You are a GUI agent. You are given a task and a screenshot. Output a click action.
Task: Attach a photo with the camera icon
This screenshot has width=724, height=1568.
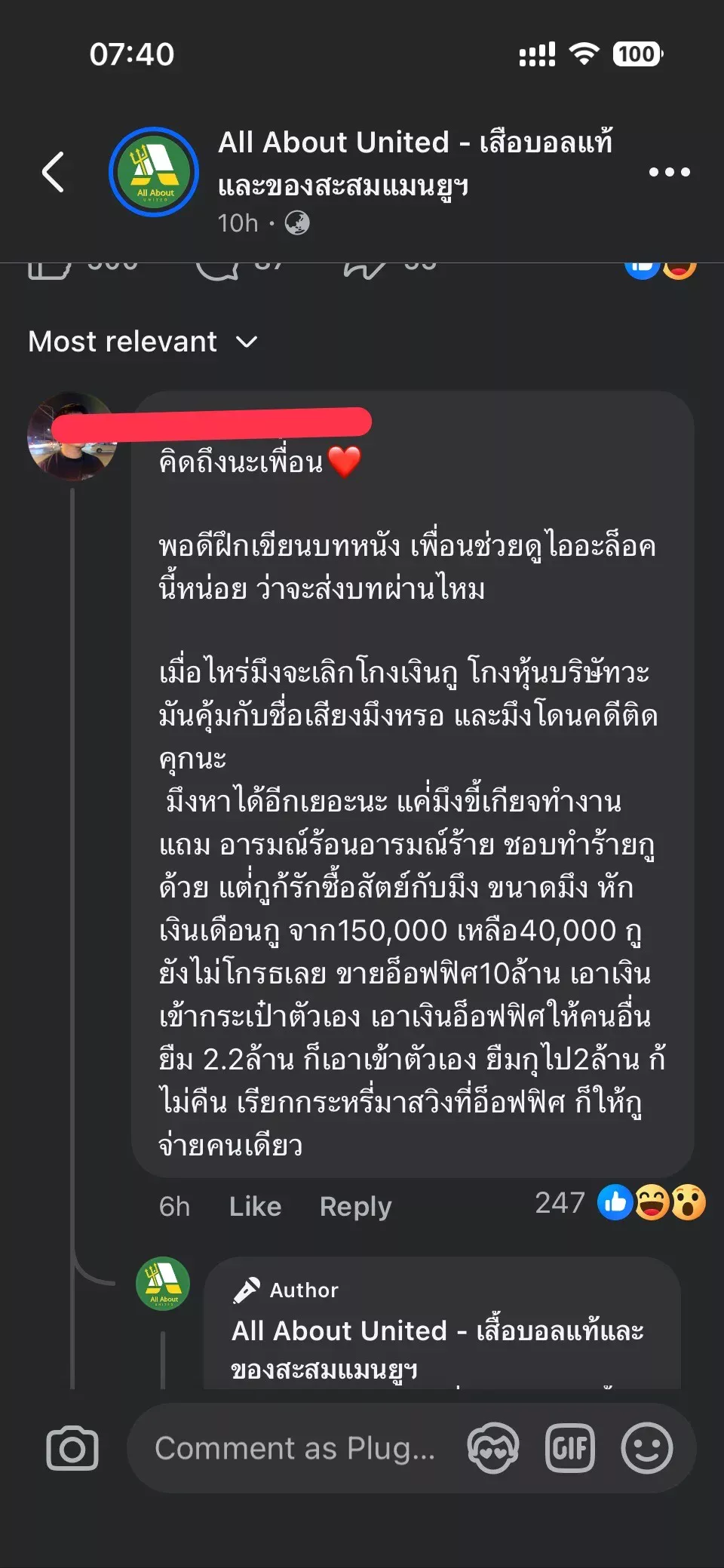(x=72, y=1449)
